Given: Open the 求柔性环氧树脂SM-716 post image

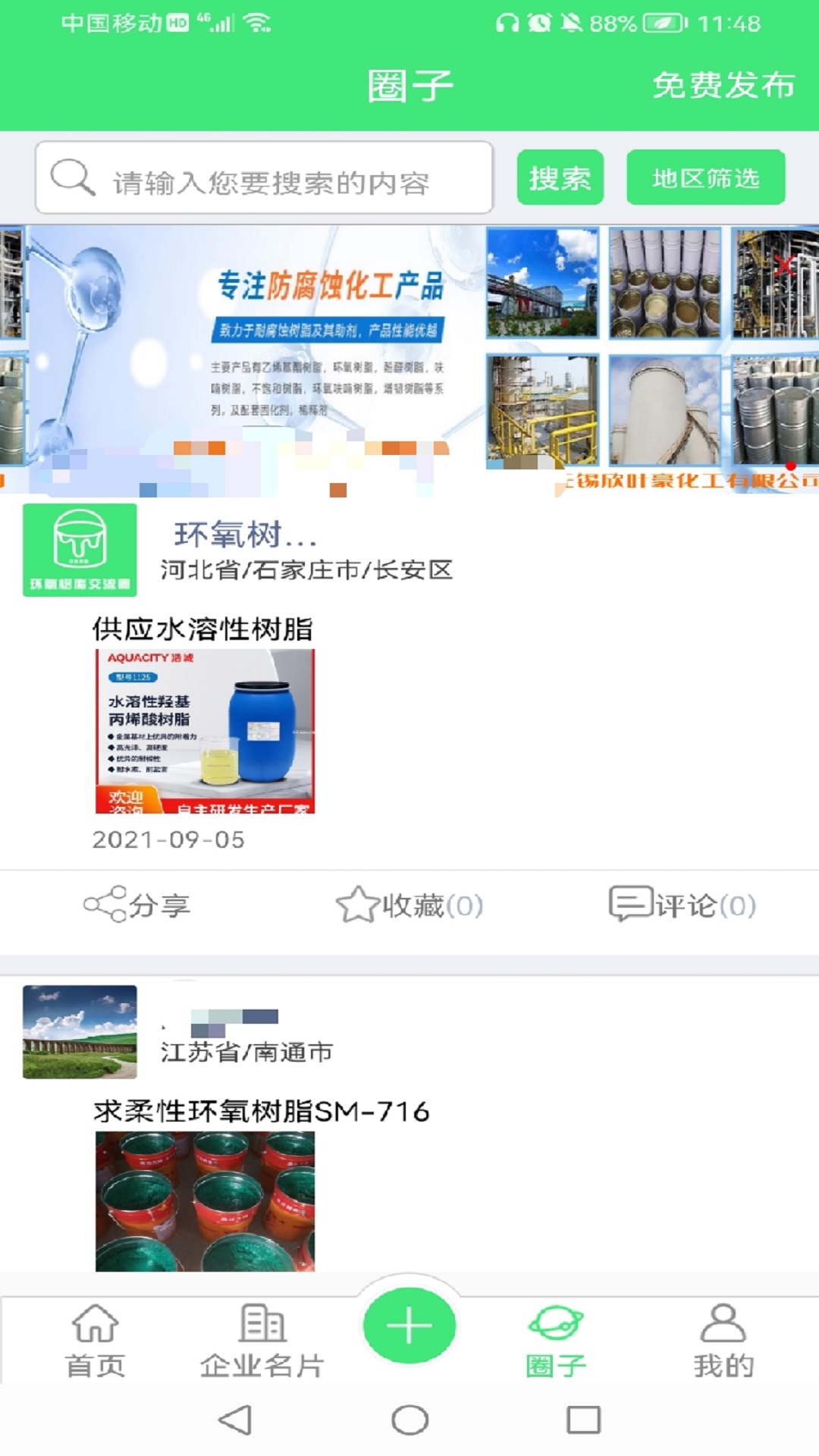Looking at the screenshot, I should (205, 1201).
